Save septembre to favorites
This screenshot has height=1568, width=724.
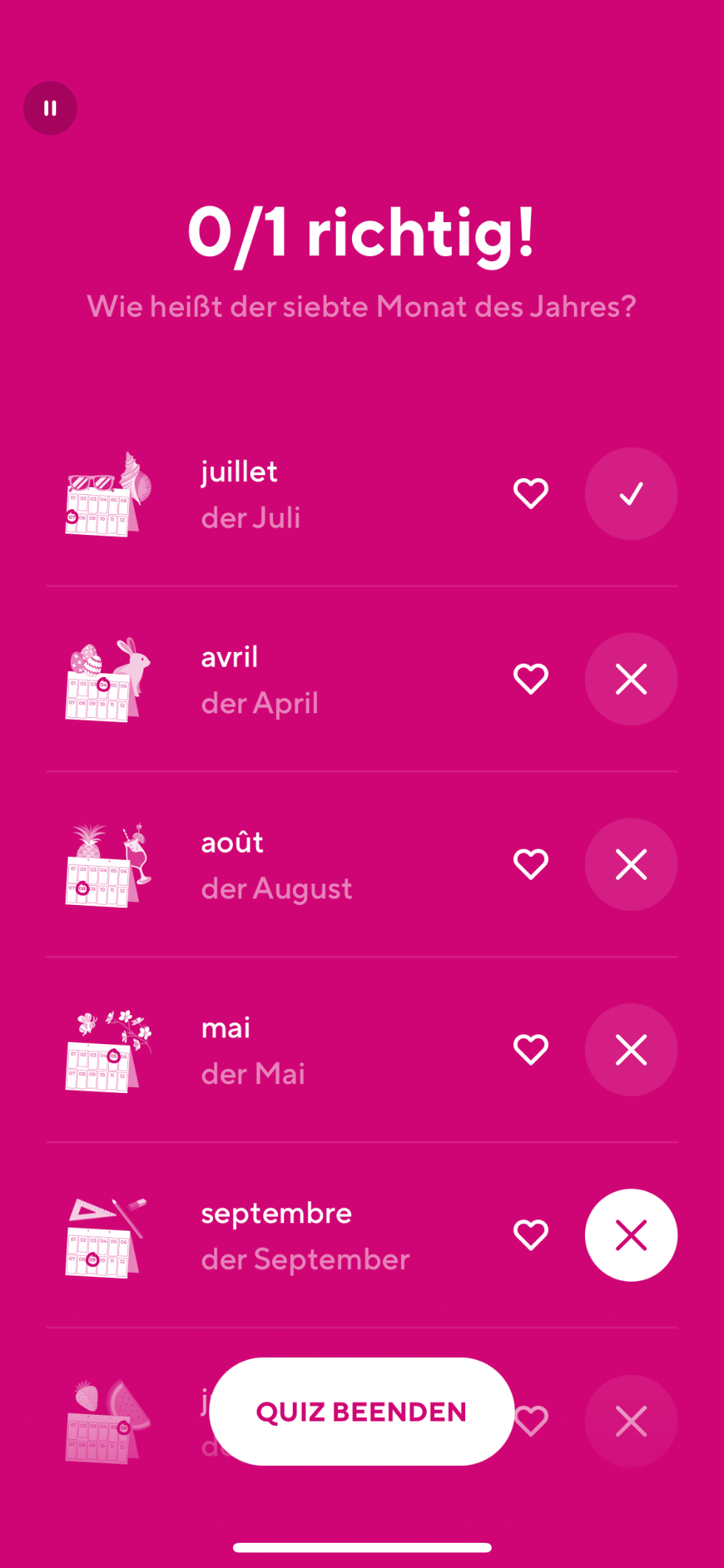coord(530,1235)
